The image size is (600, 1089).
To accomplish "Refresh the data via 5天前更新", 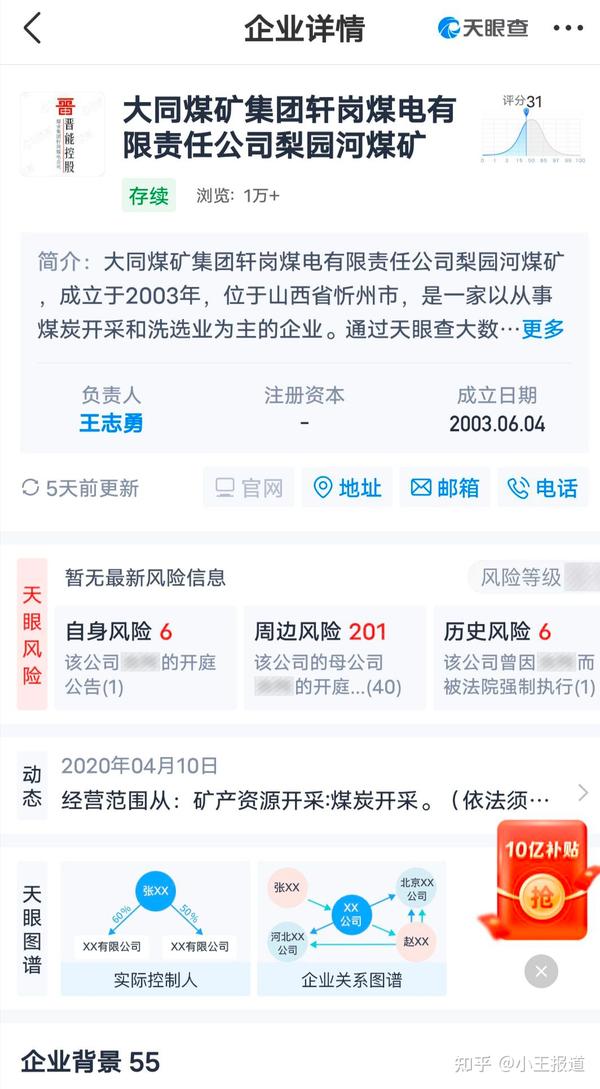I will click(x=81, y=489).
